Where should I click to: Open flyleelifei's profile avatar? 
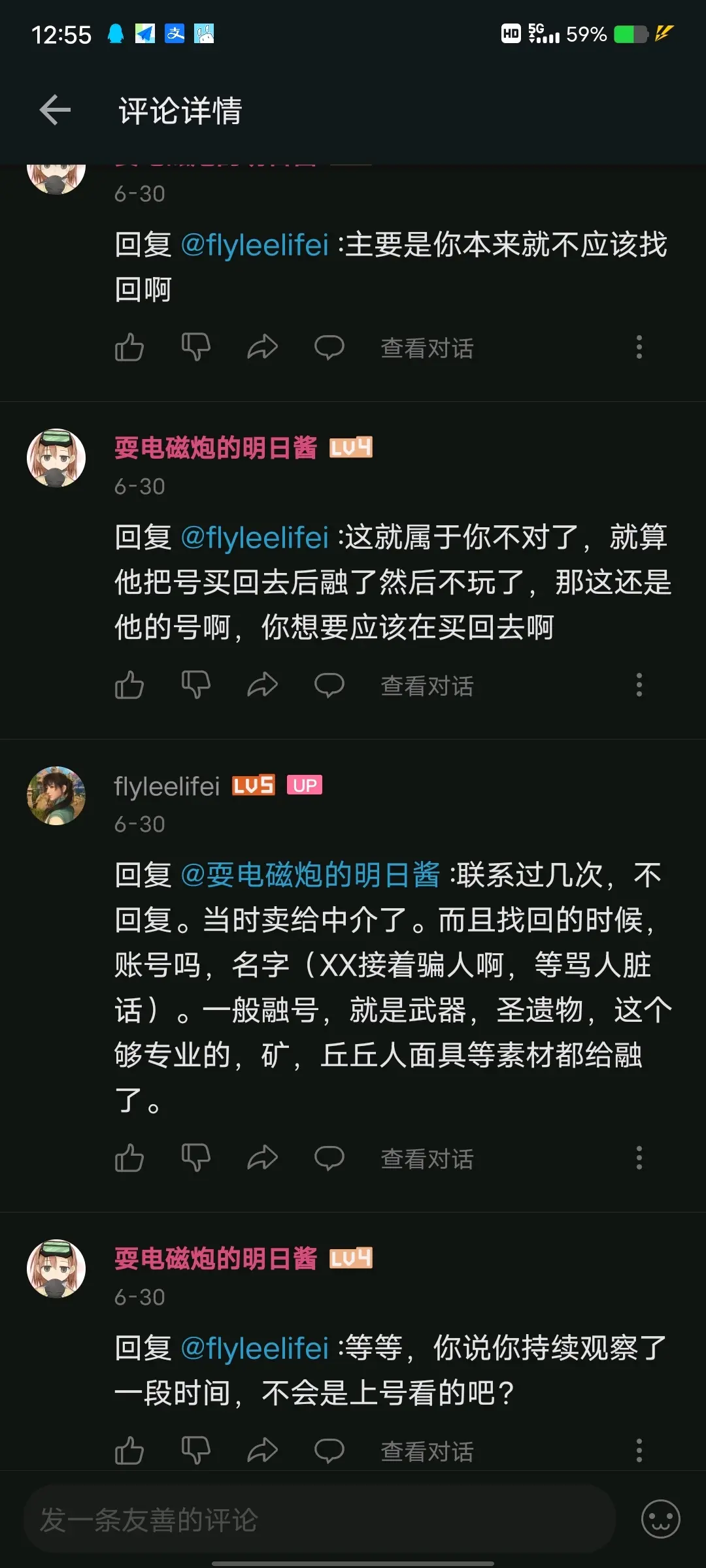click(x=56, y=795)
